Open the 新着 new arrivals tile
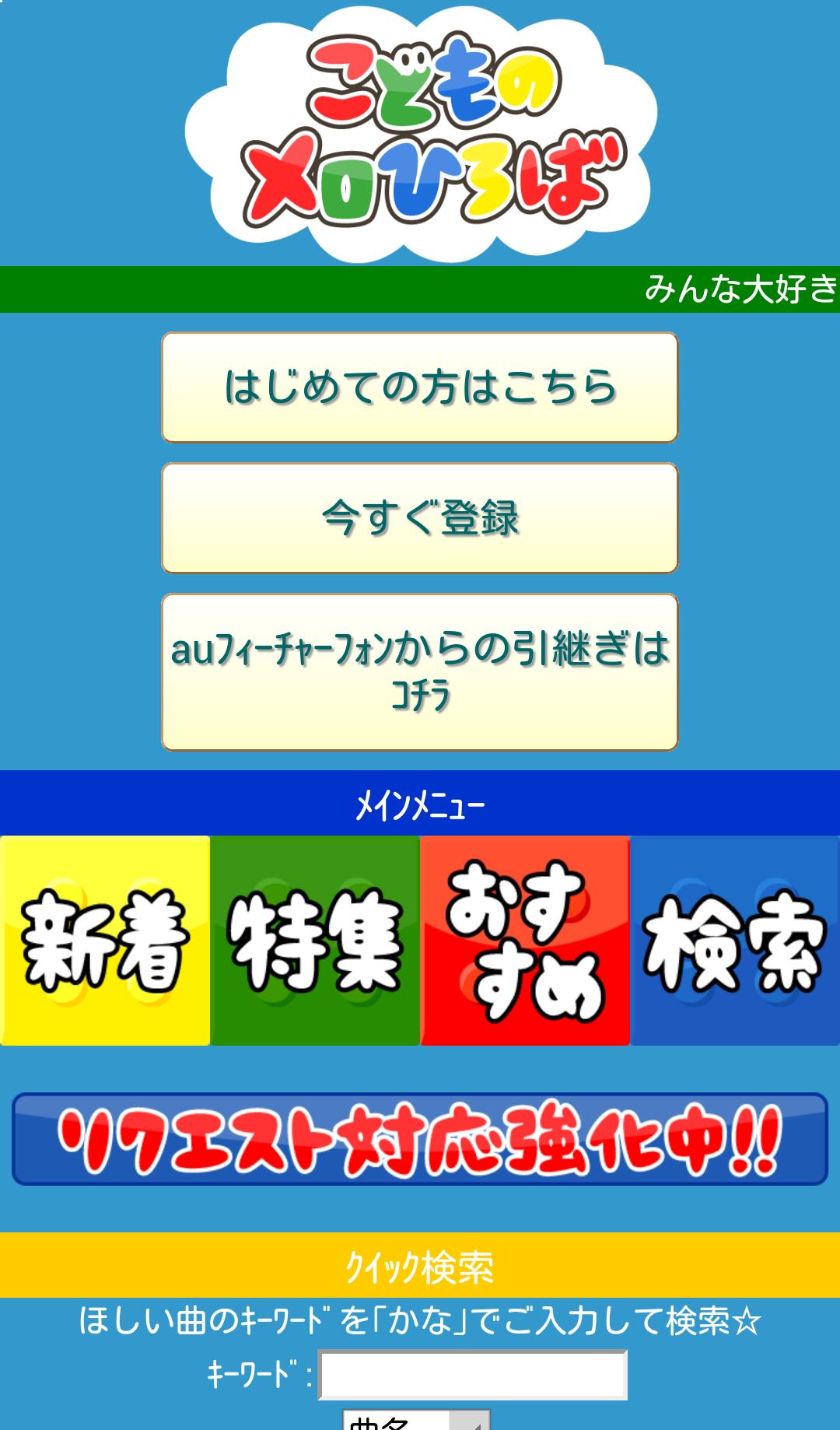840x1430 pixels. point(105,940)
